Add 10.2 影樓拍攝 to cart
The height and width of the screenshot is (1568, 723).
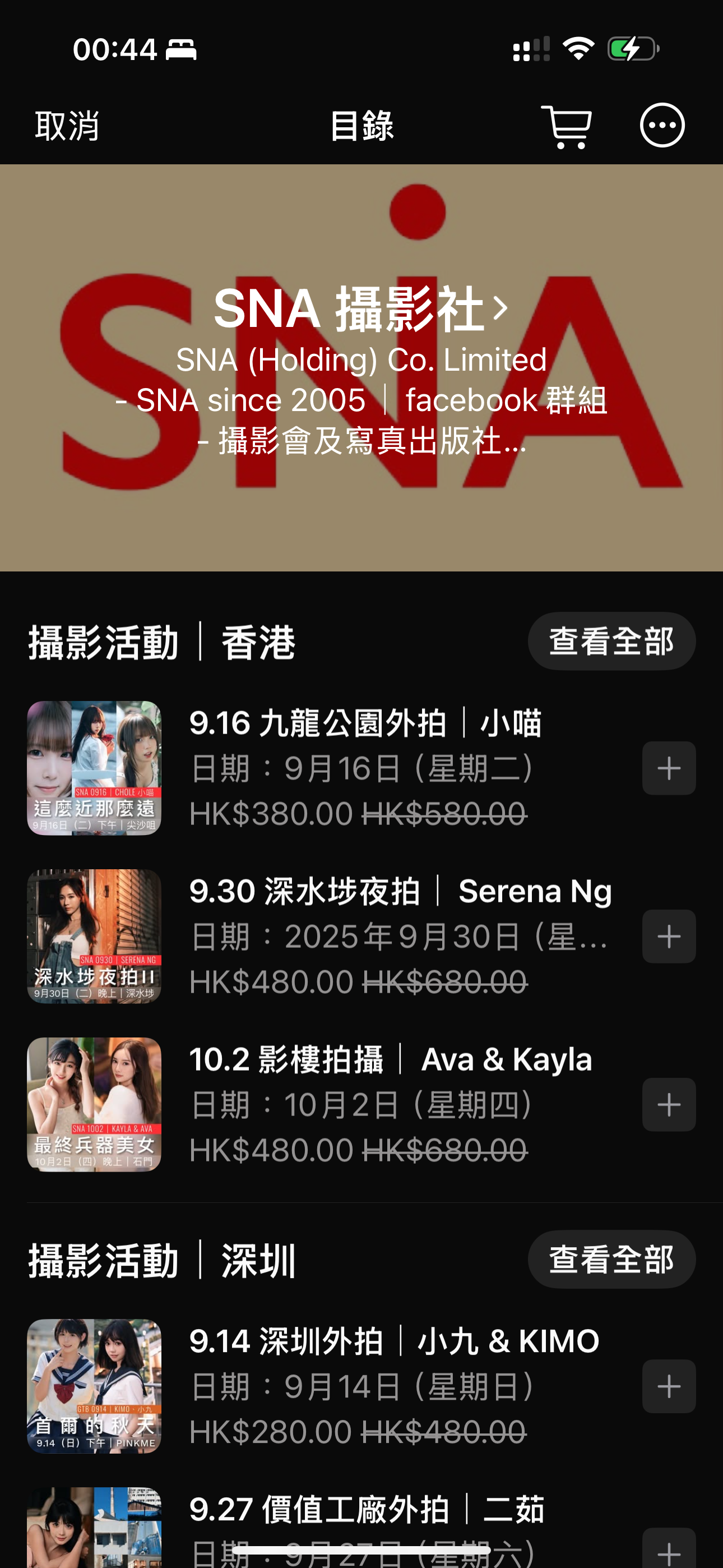pos(668,1104)
